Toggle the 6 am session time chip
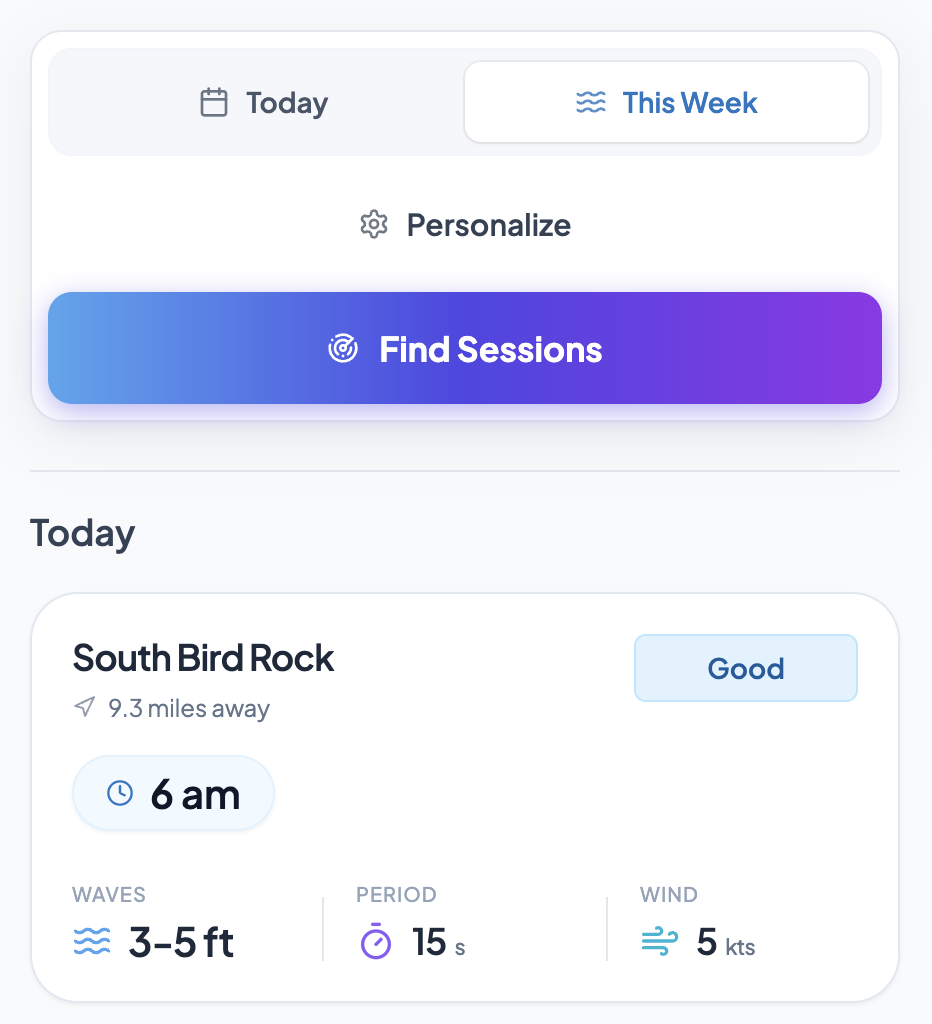932x1024 pixels. (x=173, y=792)
